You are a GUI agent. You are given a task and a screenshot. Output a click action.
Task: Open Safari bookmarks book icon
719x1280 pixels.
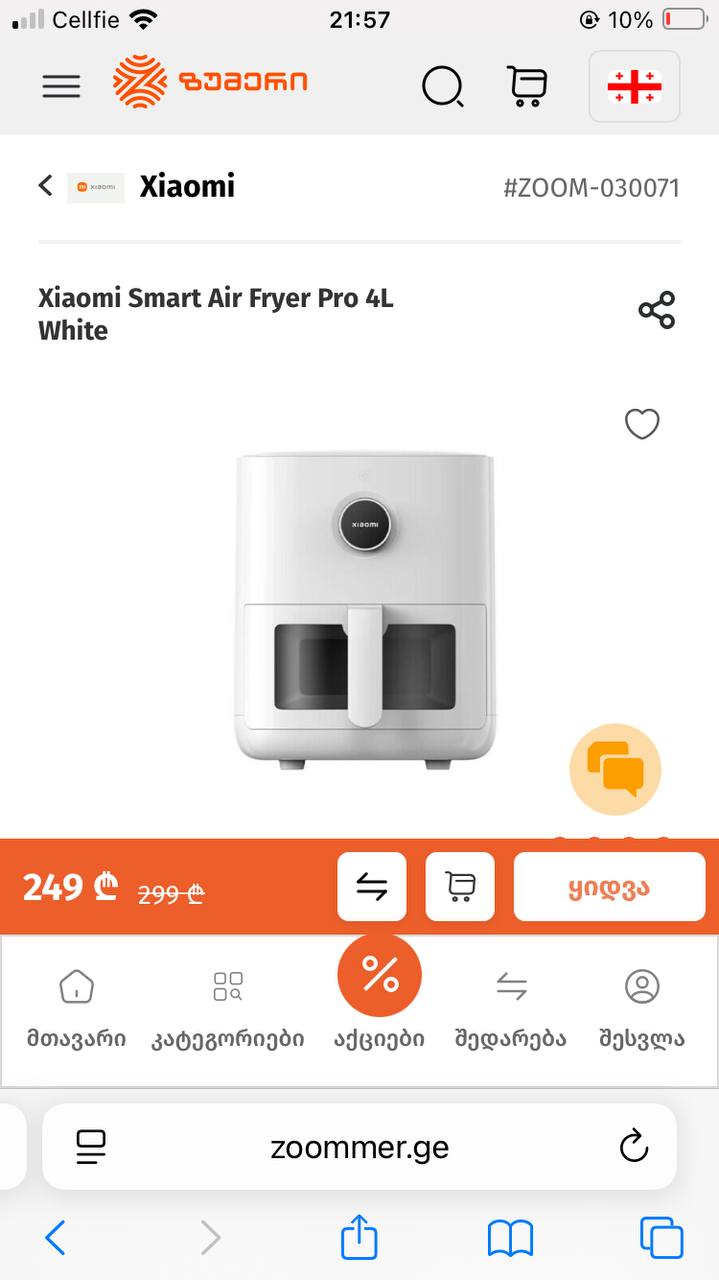[510, 1239]
